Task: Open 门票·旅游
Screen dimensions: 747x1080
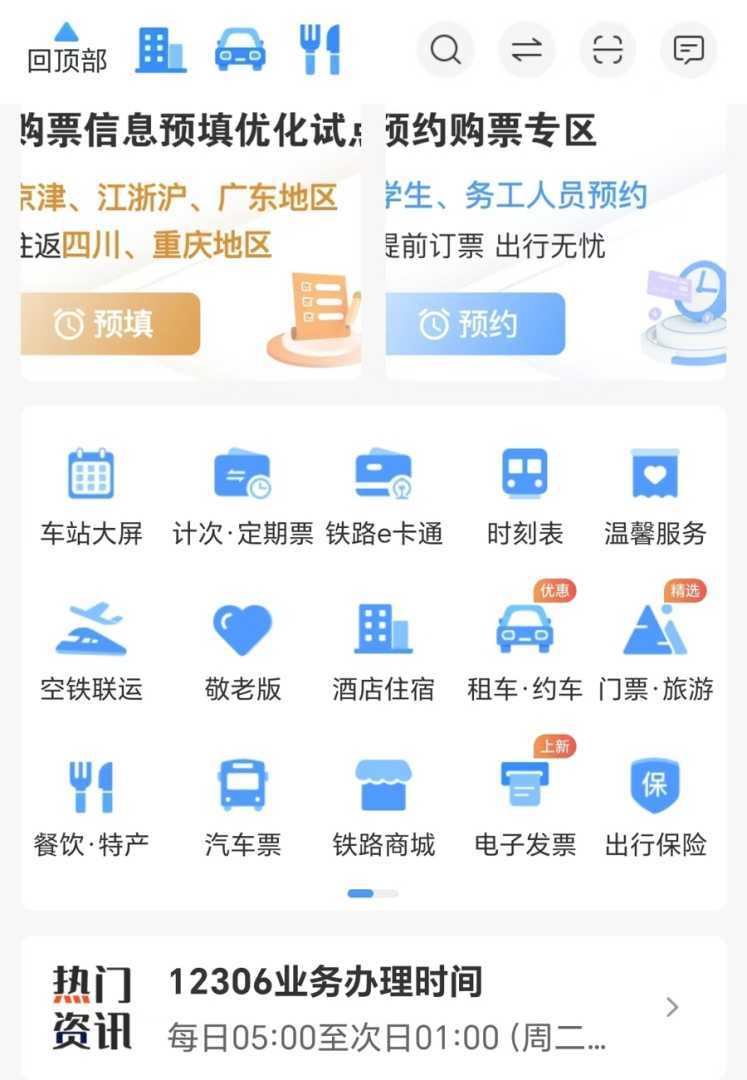Action: [655, 650]
